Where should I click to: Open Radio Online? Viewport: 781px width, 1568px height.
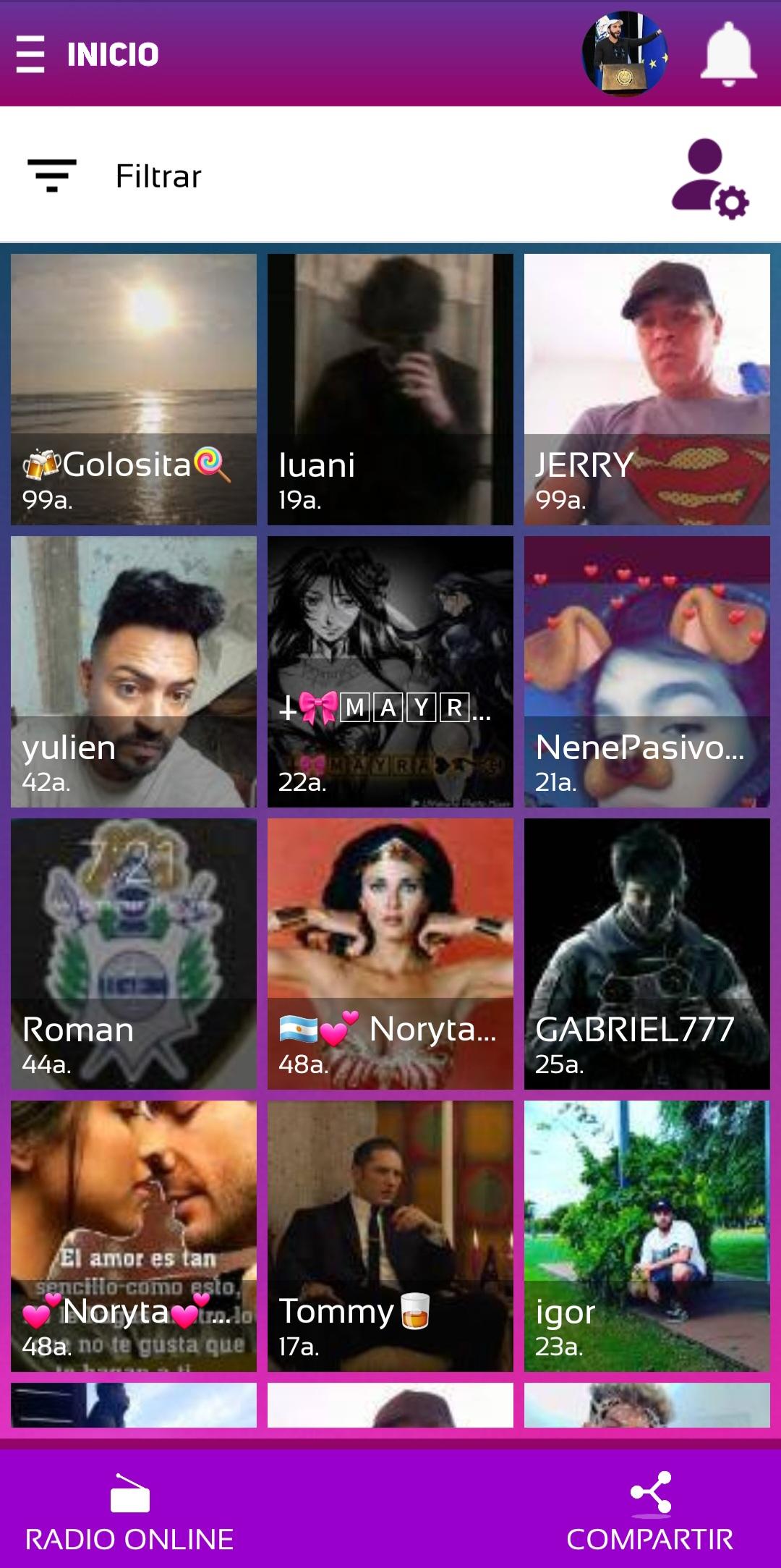[130, 1512]
